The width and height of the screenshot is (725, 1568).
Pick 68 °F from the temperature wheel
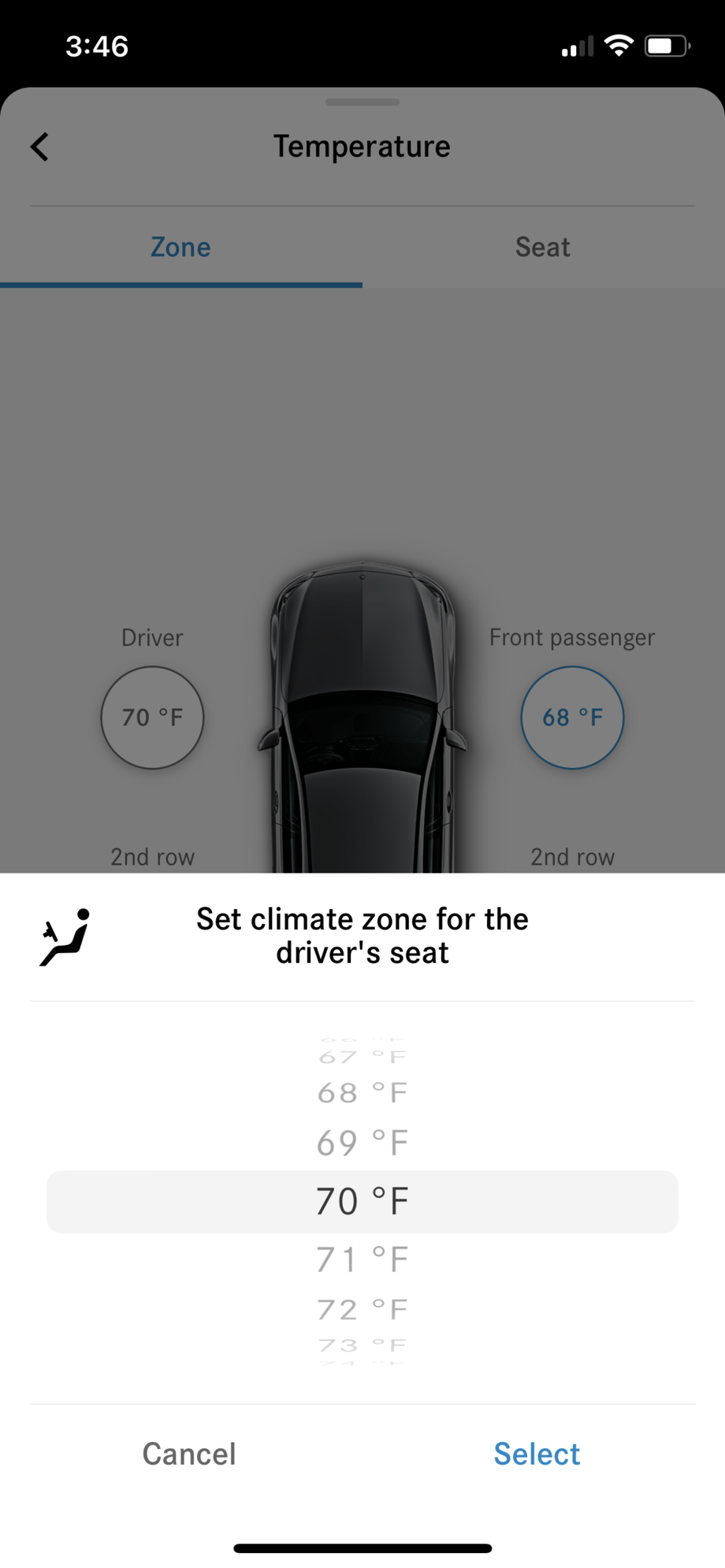pos(362,1093)
